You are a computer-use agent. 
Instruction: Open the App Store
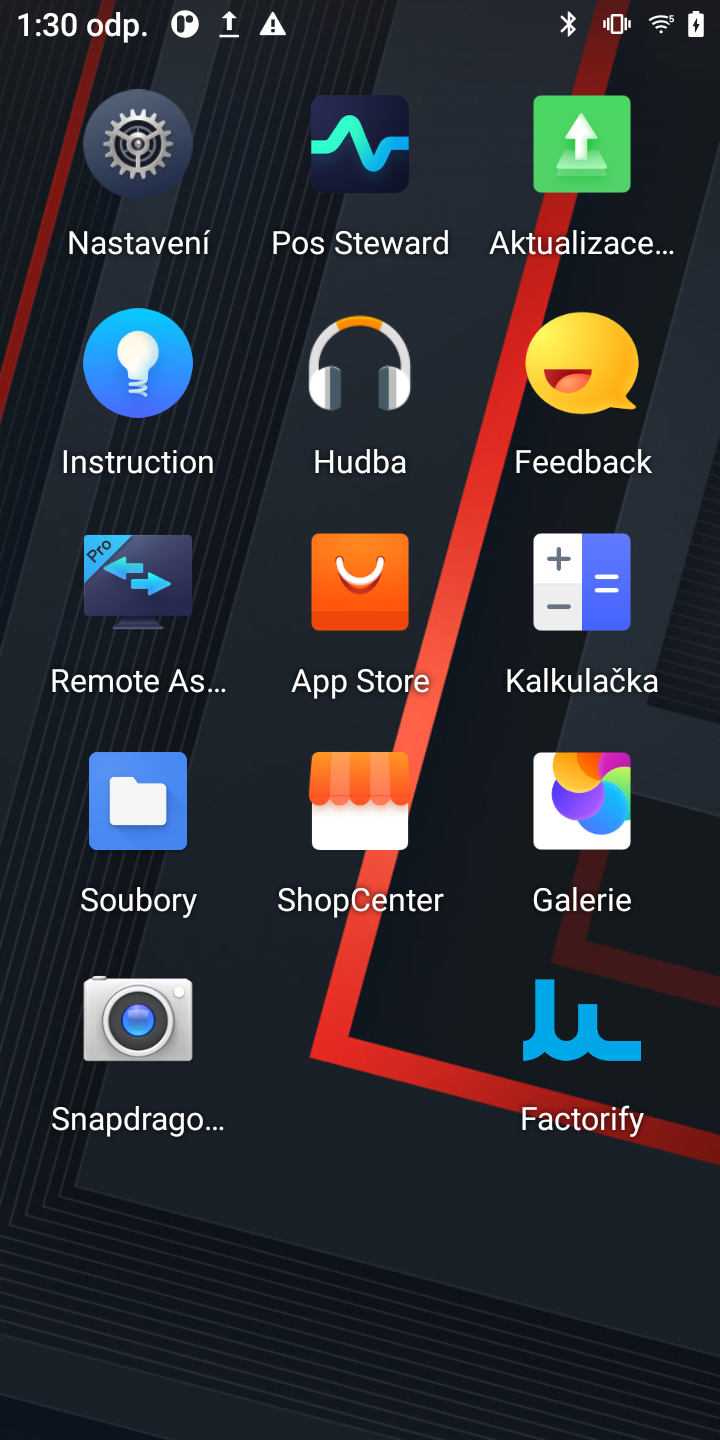(360, 583)
